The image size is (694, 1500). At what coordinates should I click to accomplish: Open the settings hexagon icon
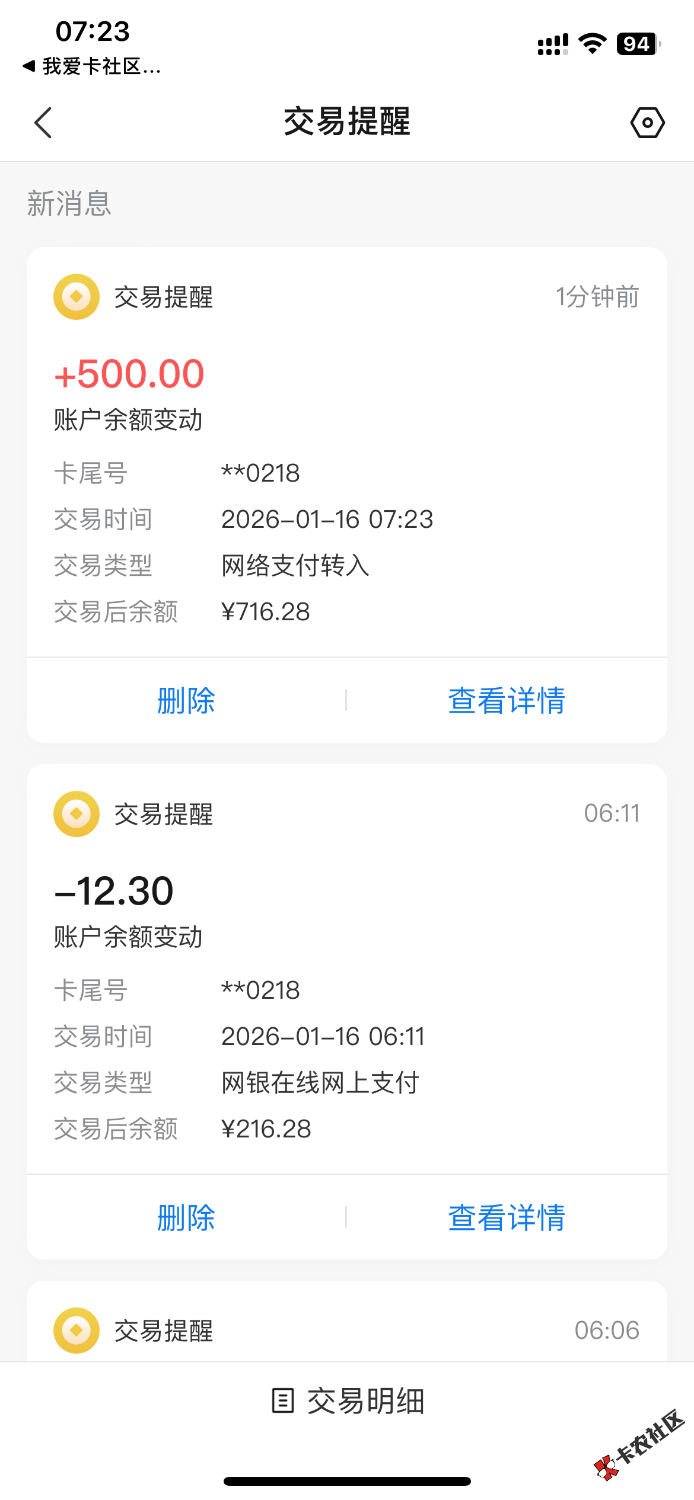(x=647, y=123)
